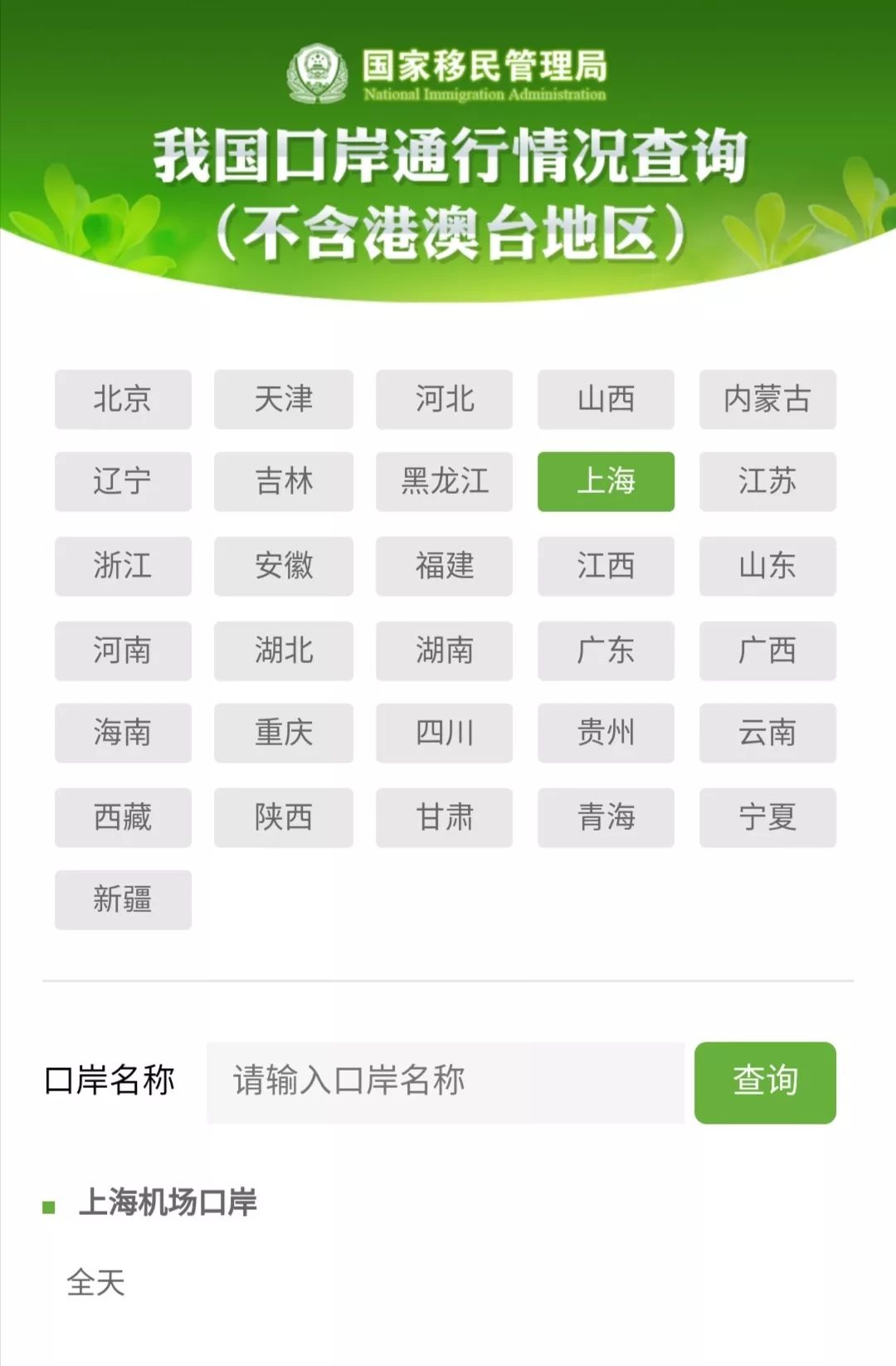Select 新疆 region
Screen dimensions: 896x1366
point(123,900)
